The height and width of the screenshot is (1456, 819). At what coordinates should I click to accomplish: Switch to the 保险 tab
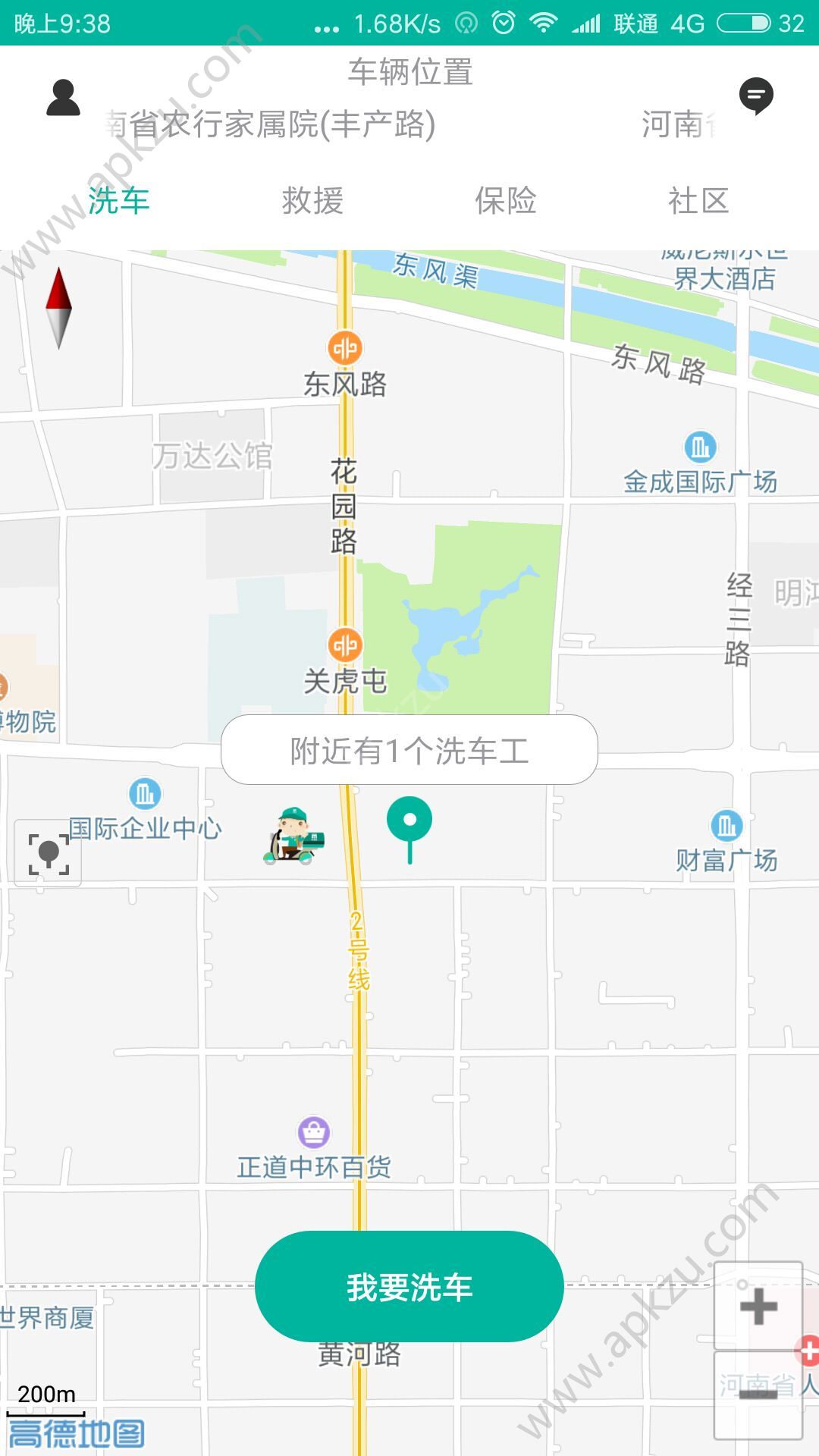pyautogui.click(x=507, y=202)
